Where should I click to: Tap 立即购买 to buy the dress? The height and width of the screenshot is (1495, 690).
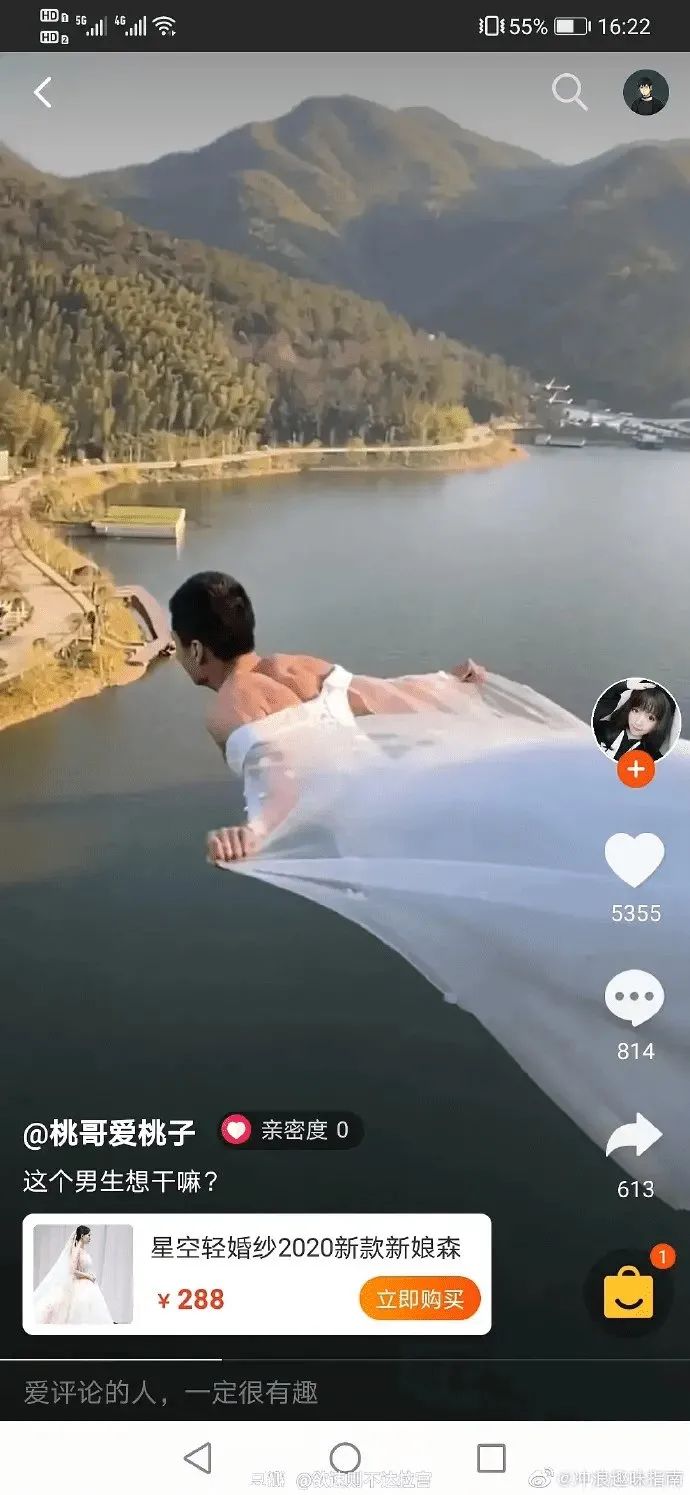pos(420,1299)
